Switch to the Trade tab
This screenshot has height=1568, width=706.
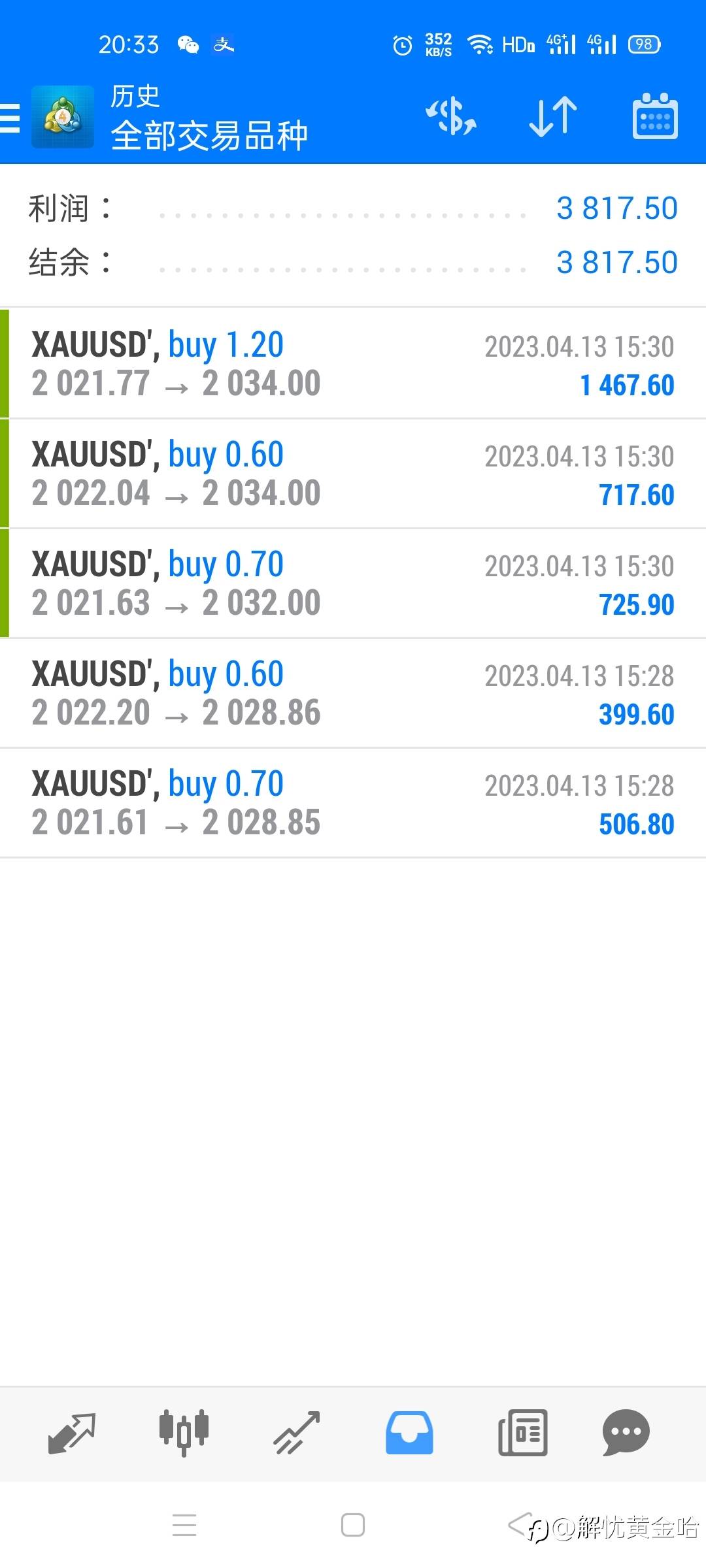(x=297, y=1433)
